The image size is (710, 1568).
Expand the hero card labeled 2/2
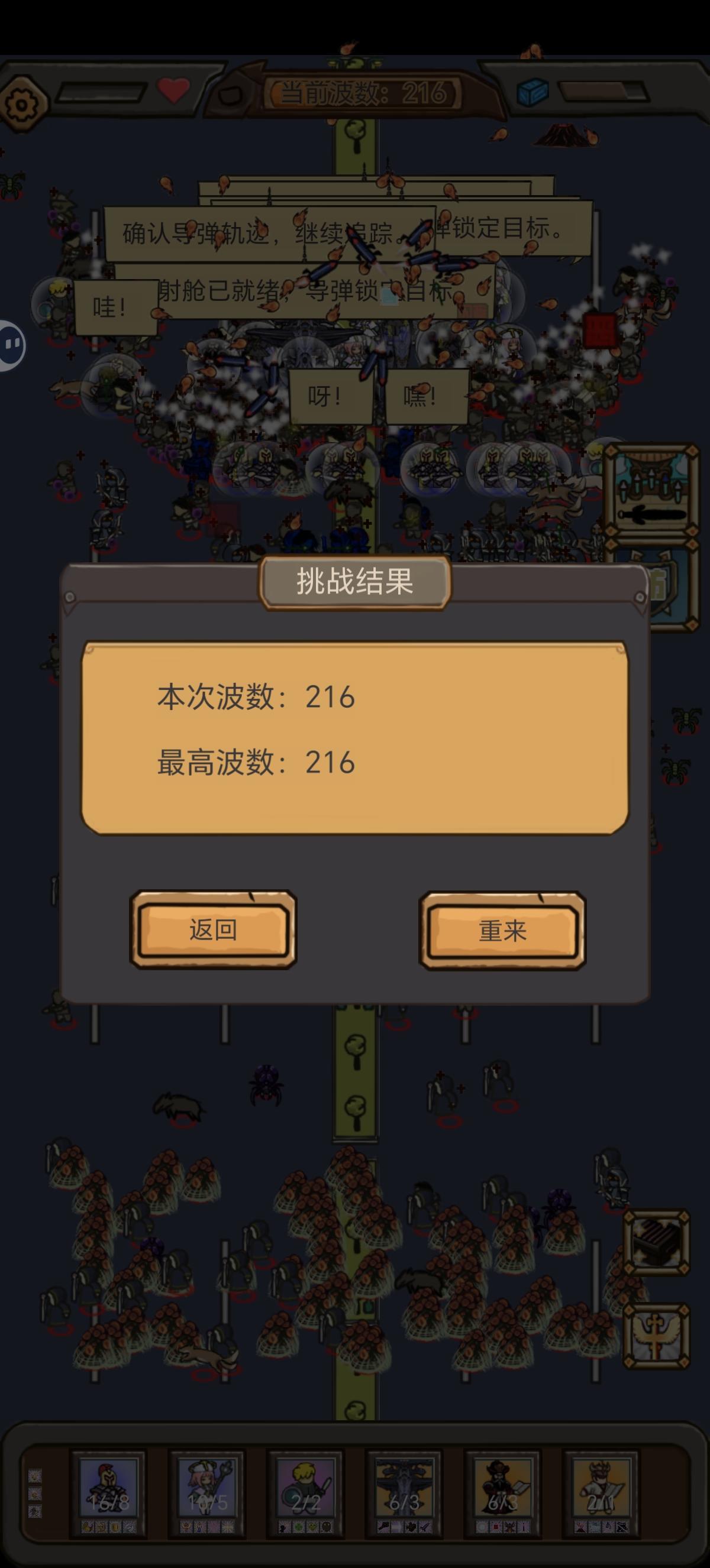305,1491
